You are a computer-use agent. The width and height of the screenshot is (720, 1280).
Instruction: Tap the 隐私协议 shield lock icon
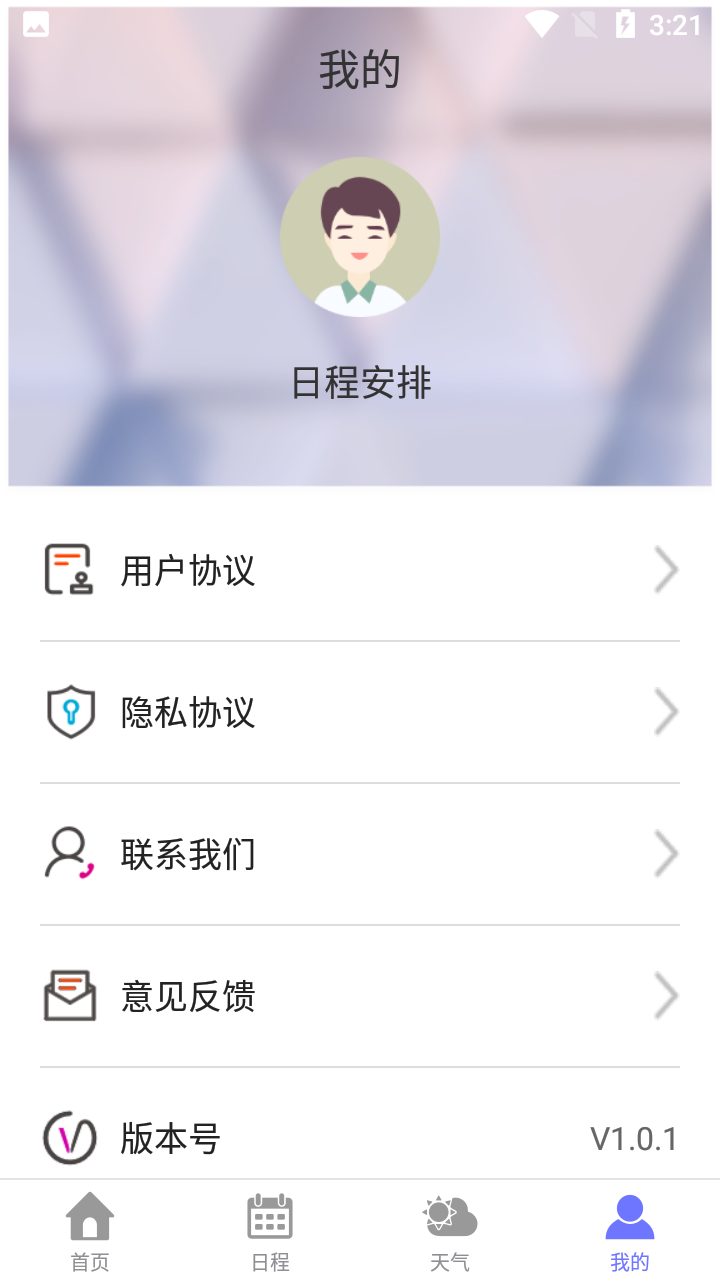click(70, 711)
